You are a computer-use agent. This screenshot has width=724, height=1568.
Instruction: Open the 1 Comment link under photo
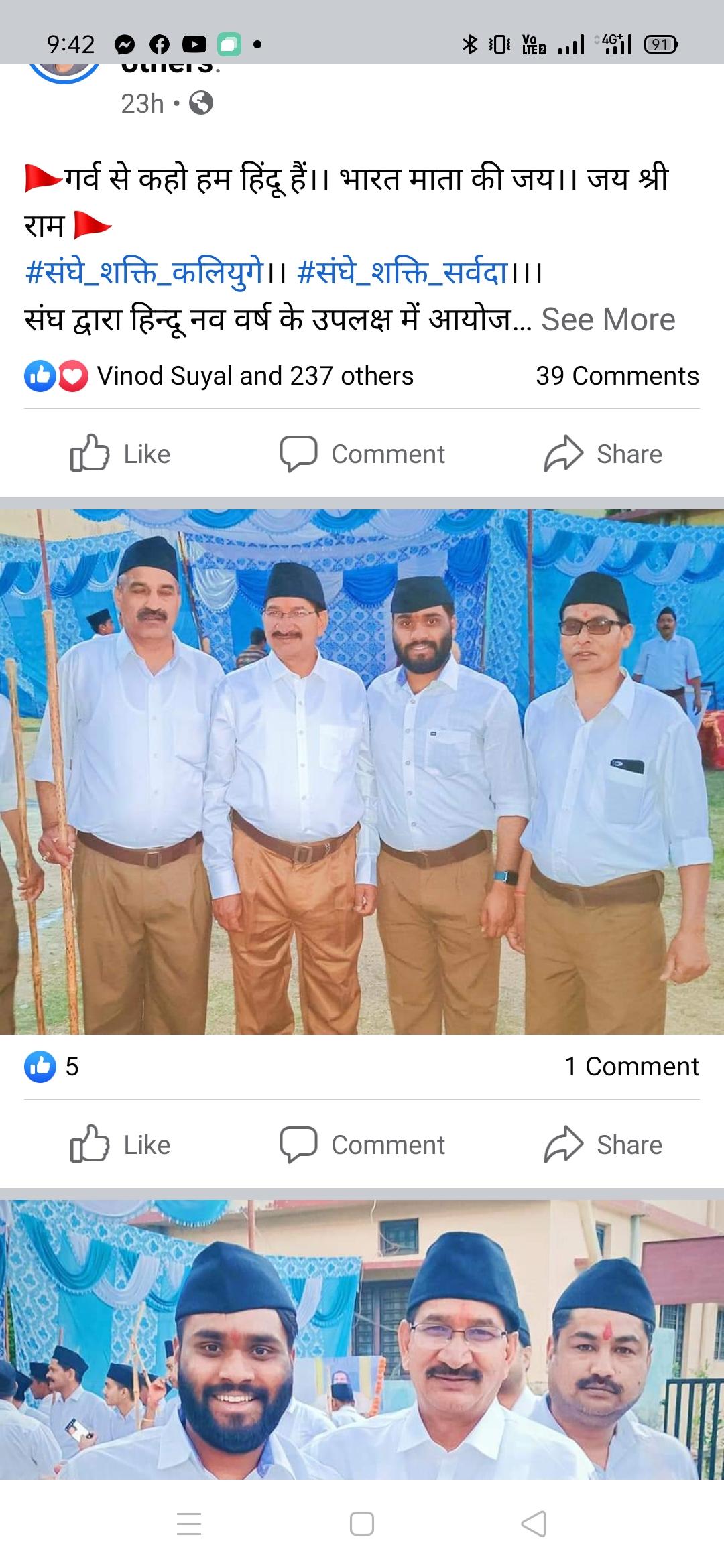[631, 1066]
